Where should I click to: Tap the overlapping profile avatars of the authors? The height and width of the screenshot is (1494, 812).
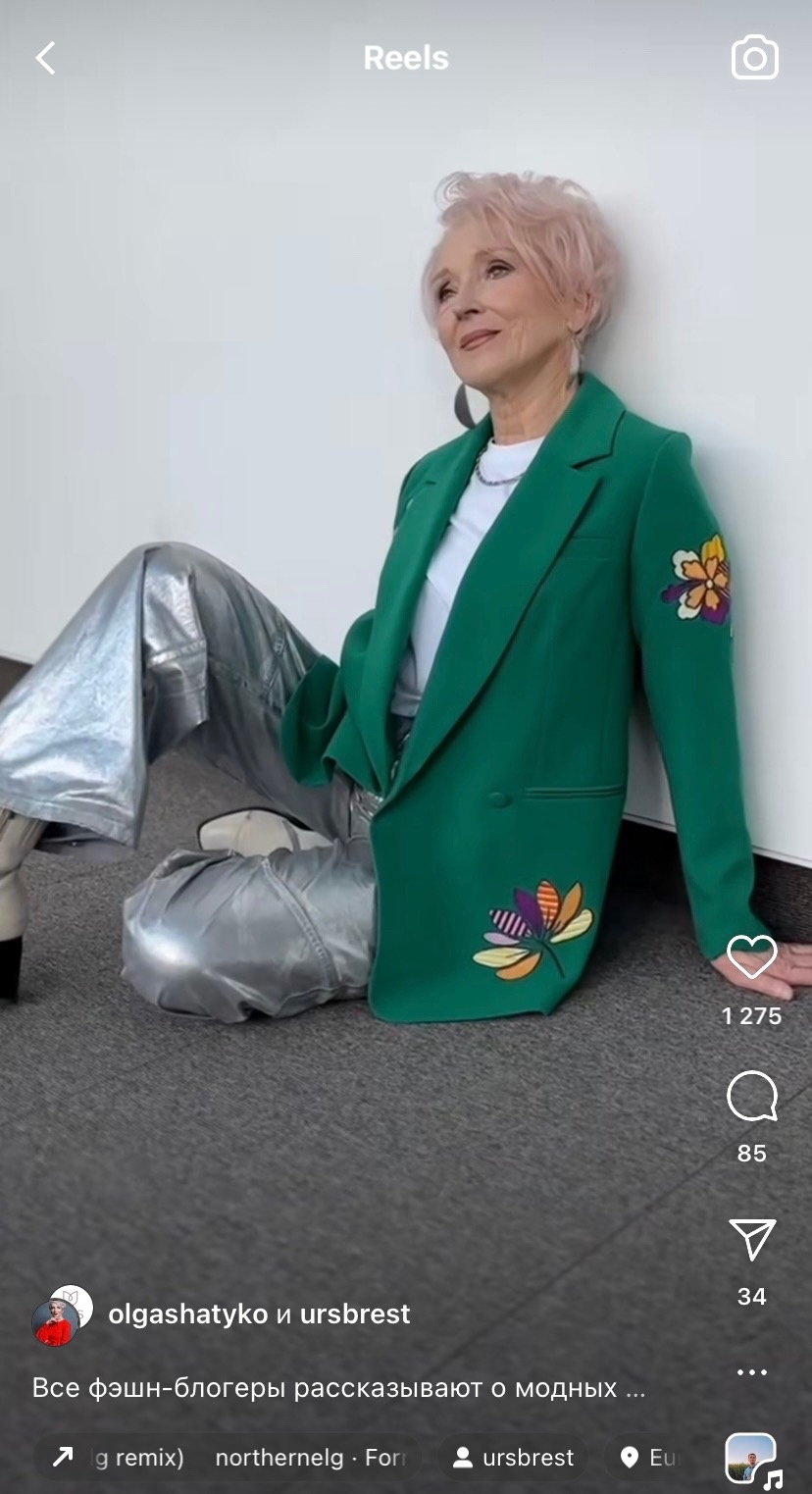point(62,1314)
